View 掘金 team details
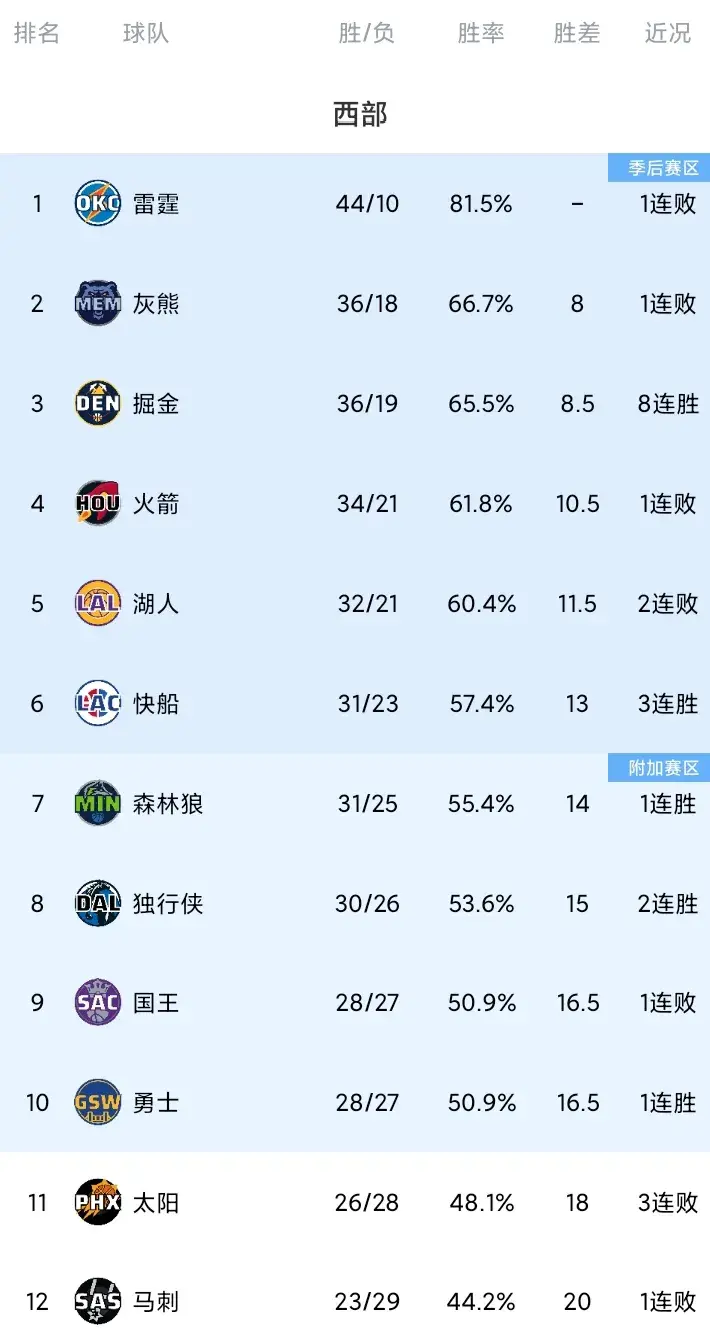Screen dimensions: 710x1344 355,404
